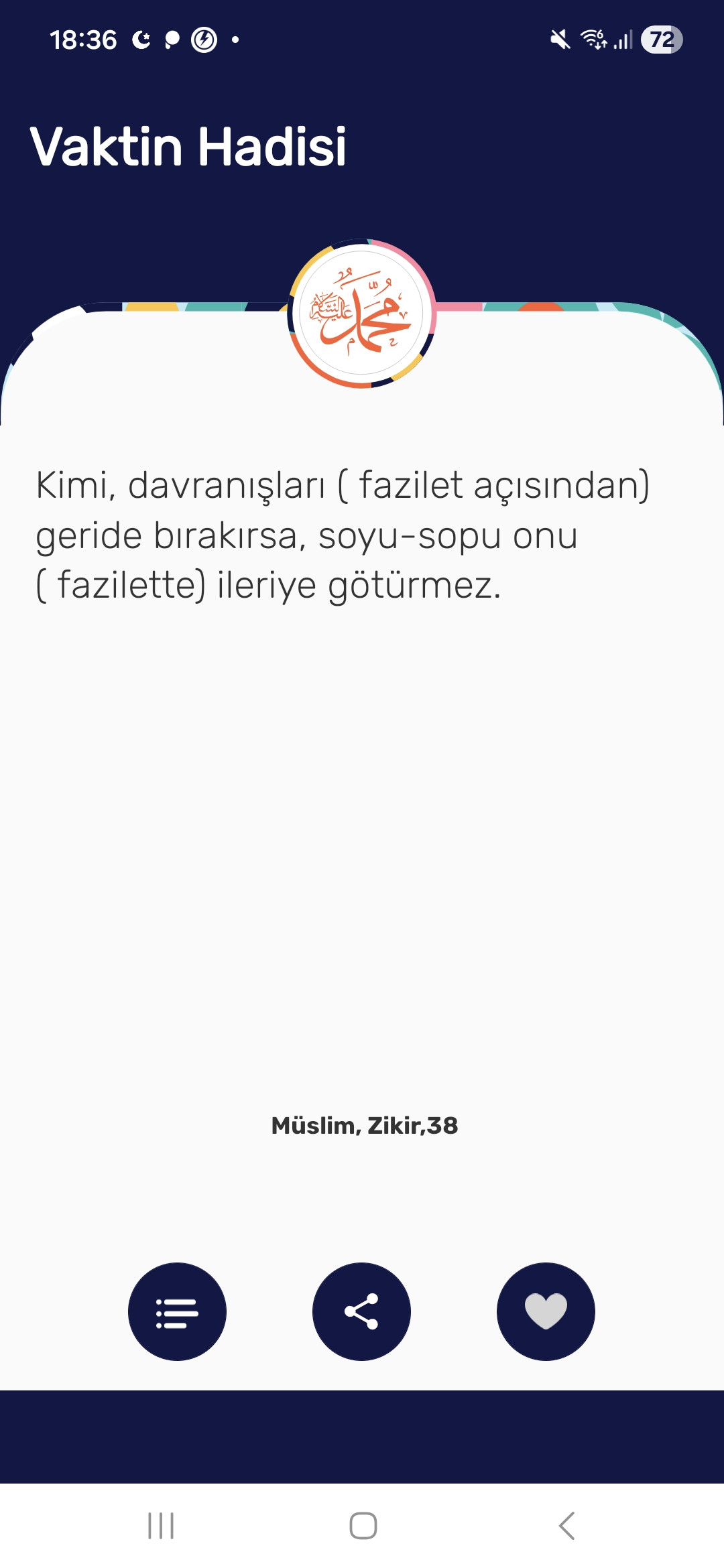This screenshot has width=724, height=1568.
Task: Tap the Muhammad calligraphy emblem
Action: [x=362, y=315]
